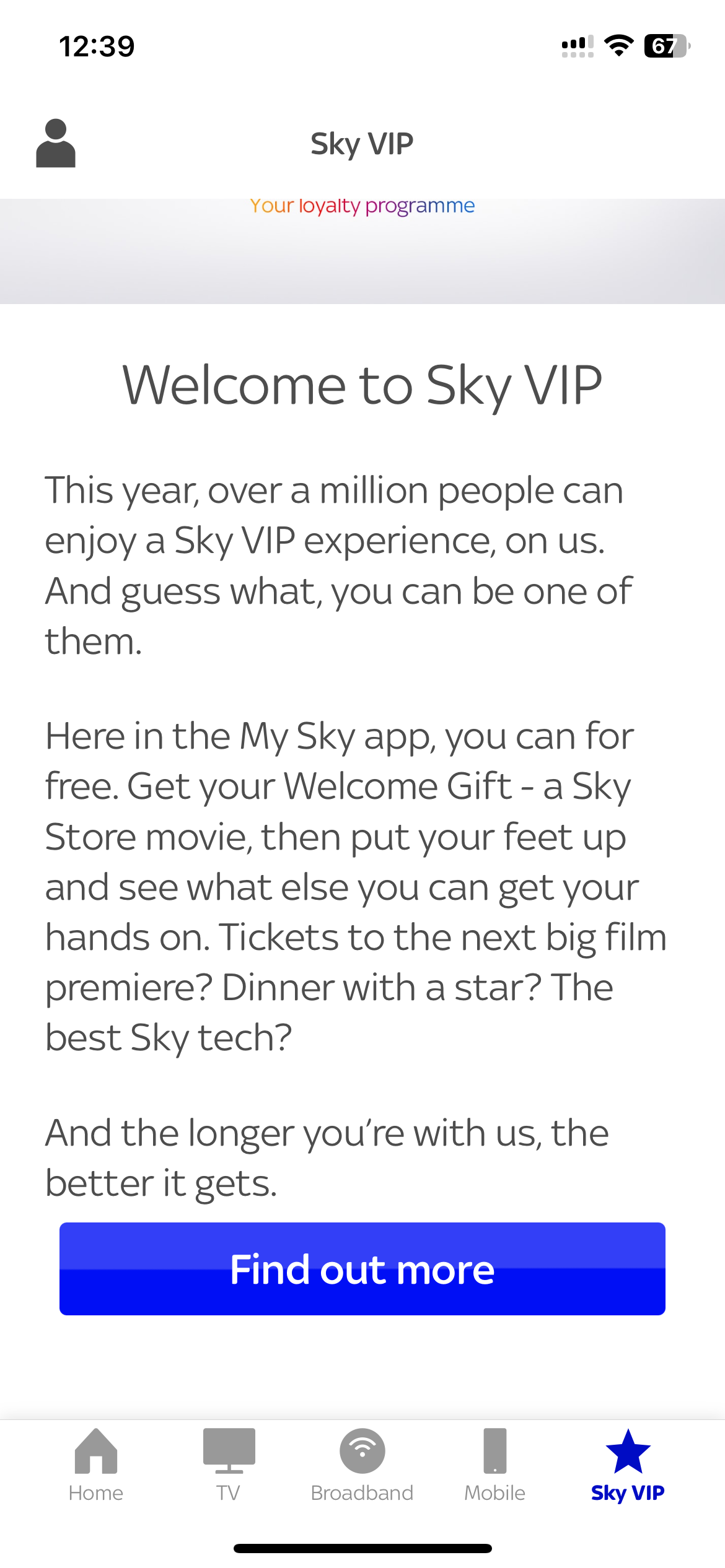Tap the Sky VIP header title

pos(362,143)
